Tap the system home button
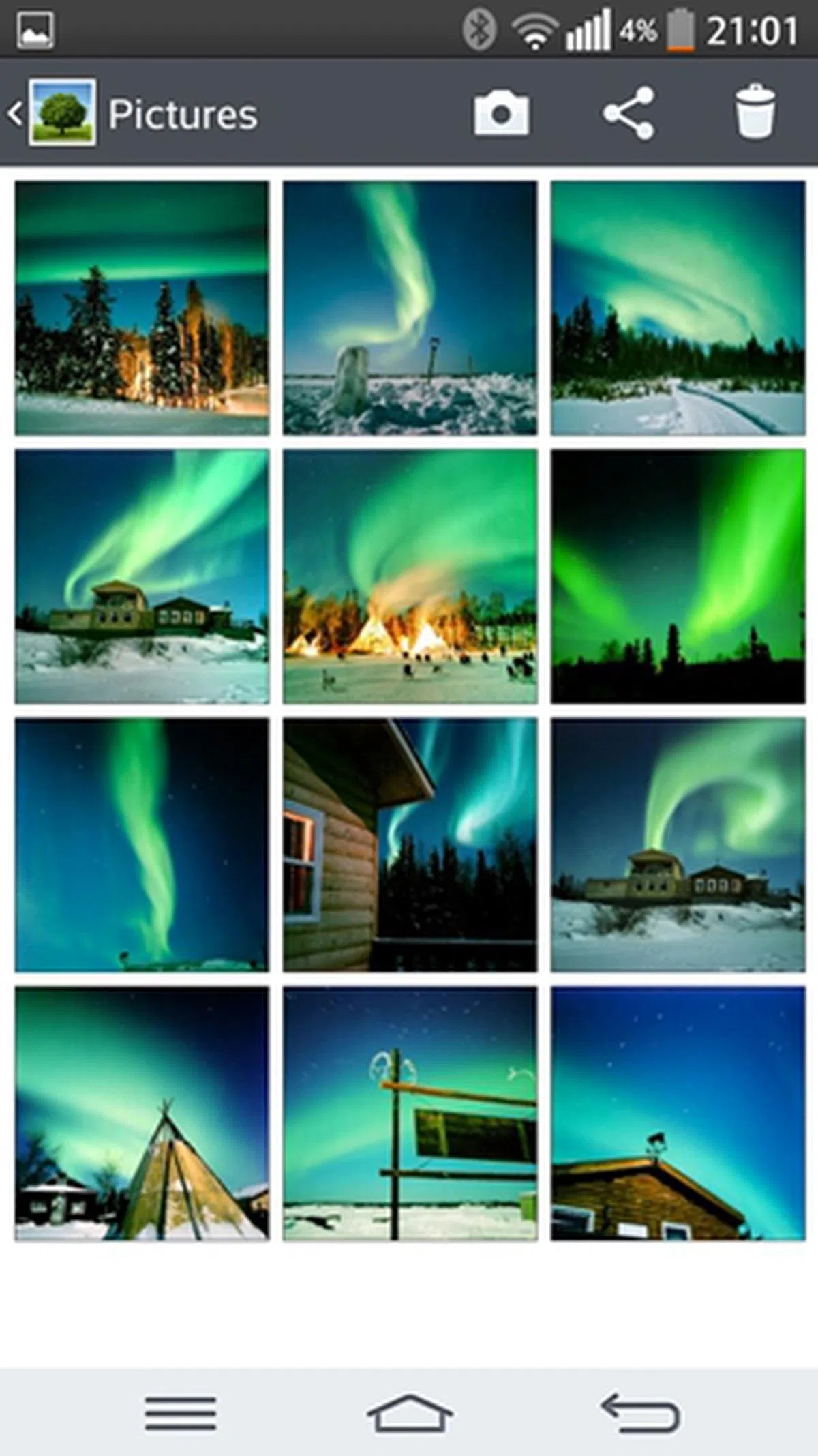Viewport: 818px width, 1456px height. pos(409,1412)
